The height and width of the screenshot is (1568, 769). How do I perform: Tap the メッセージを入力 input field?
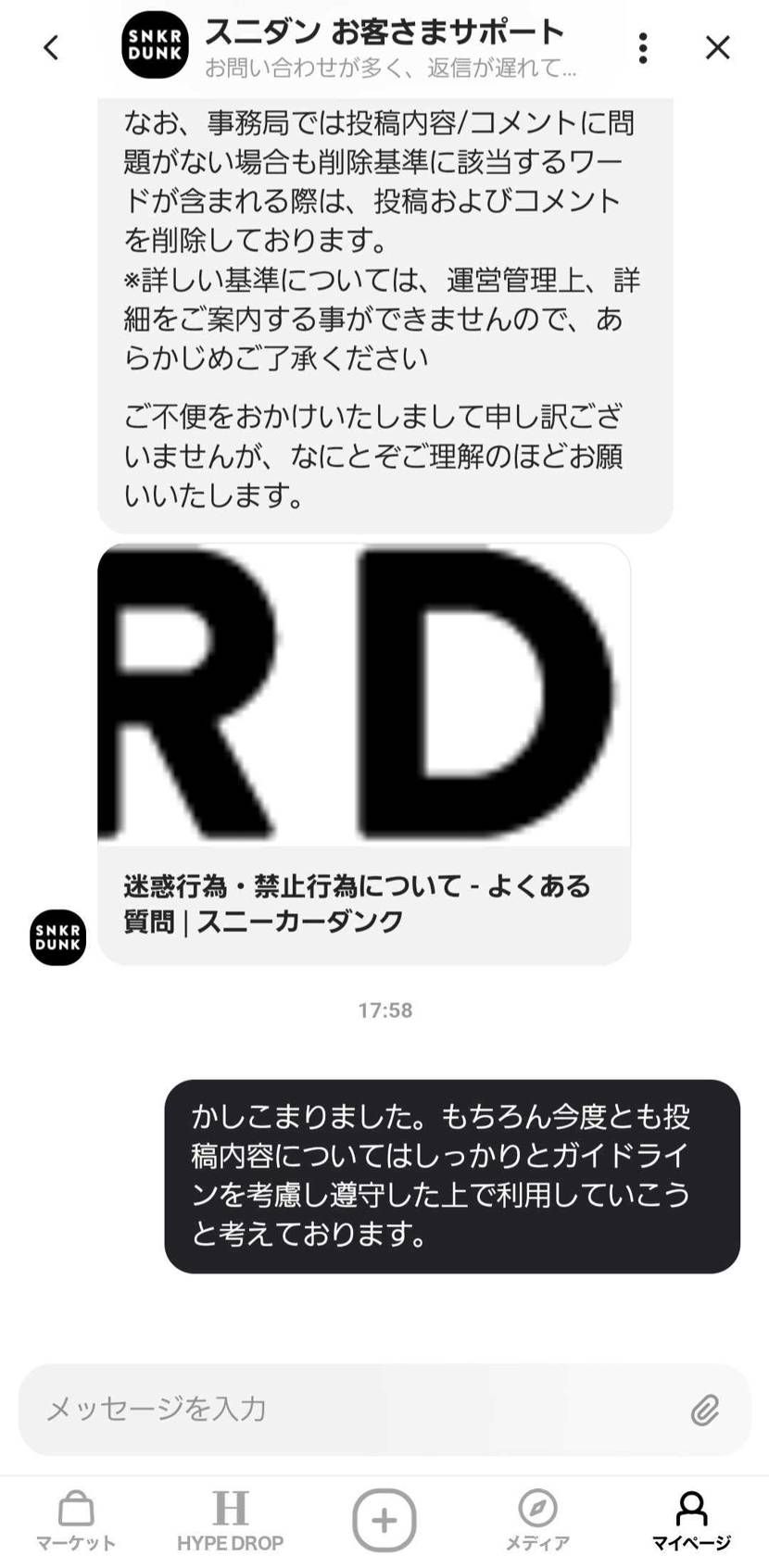point(278,1411)
